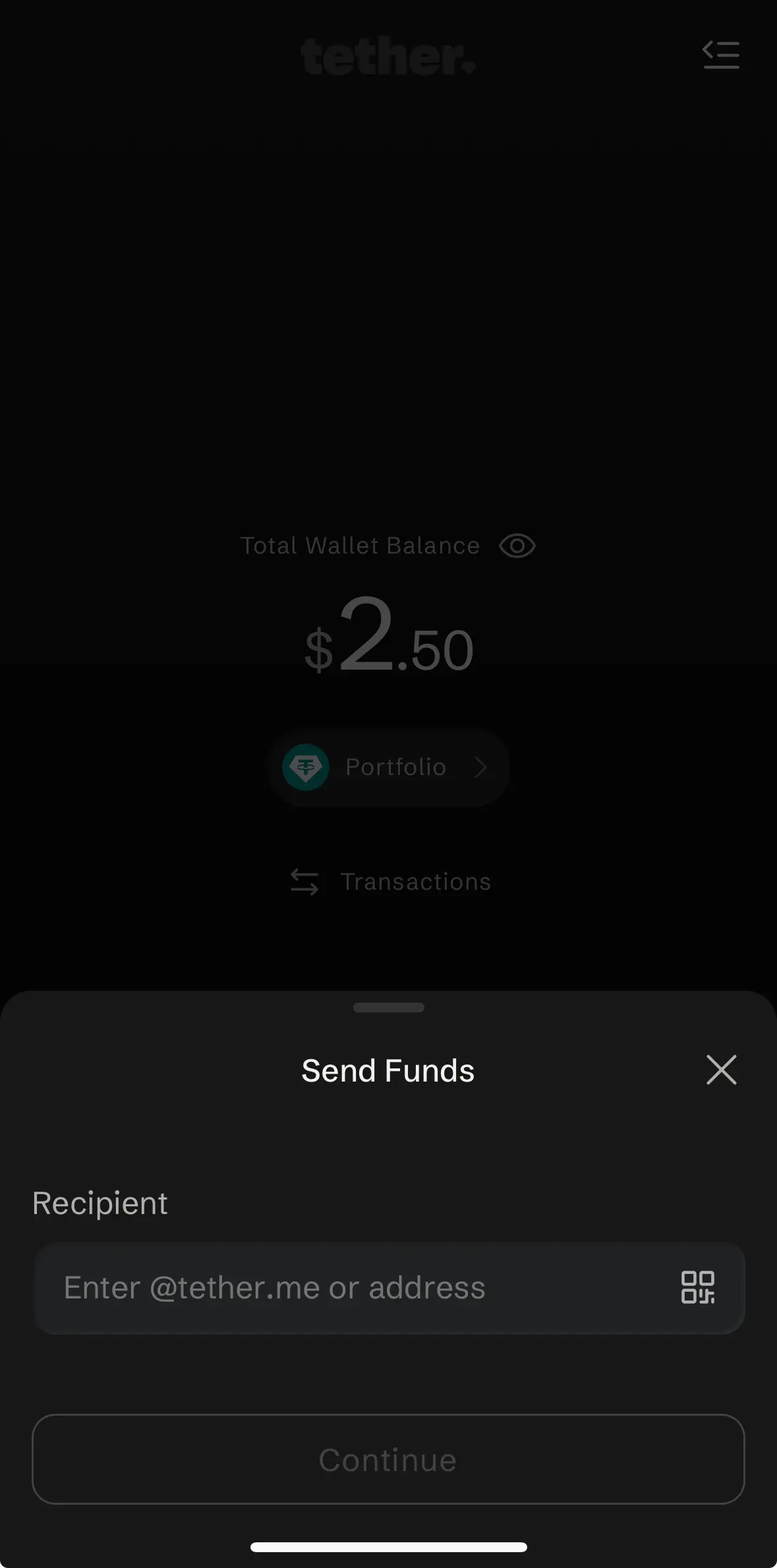Click the X icon on the Send Funds sheet
Image resolution: width=777 pixels, height=1568 pixels.
(721, 1070)
